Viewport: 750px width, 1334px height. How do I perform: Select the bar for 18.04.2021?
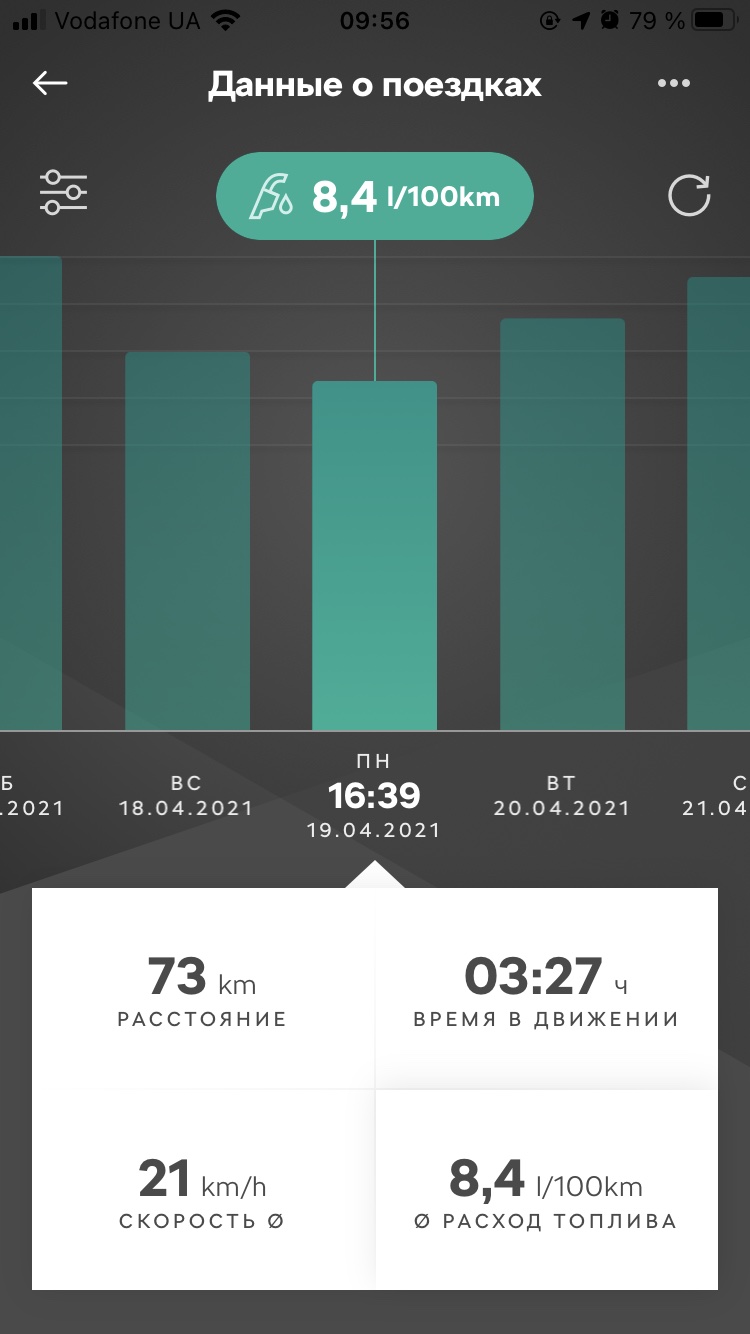click(187, 540)
